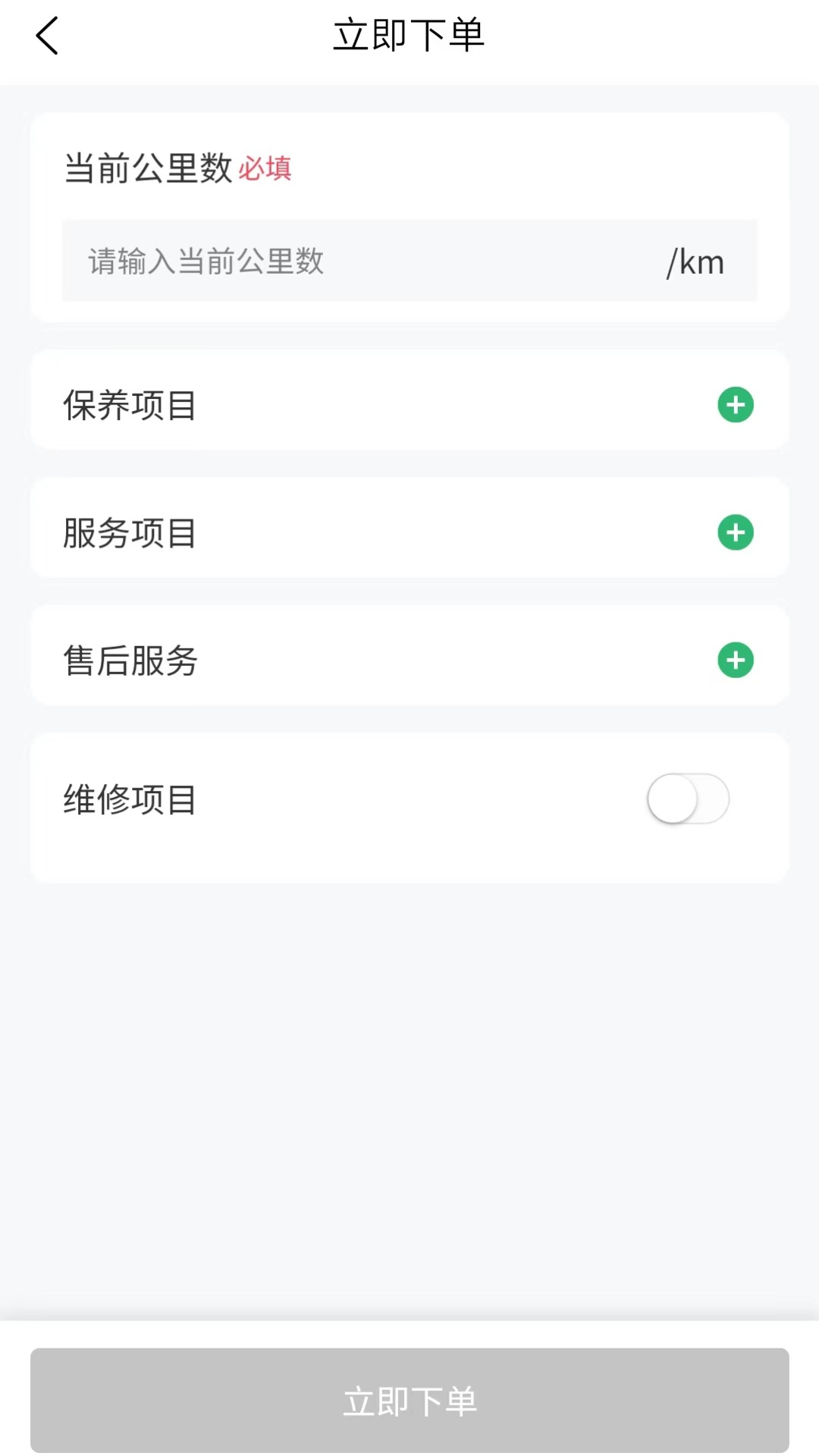Add a maintenance item via green plus
This screenshot has width=819, height=1456.
coord(734,406)
